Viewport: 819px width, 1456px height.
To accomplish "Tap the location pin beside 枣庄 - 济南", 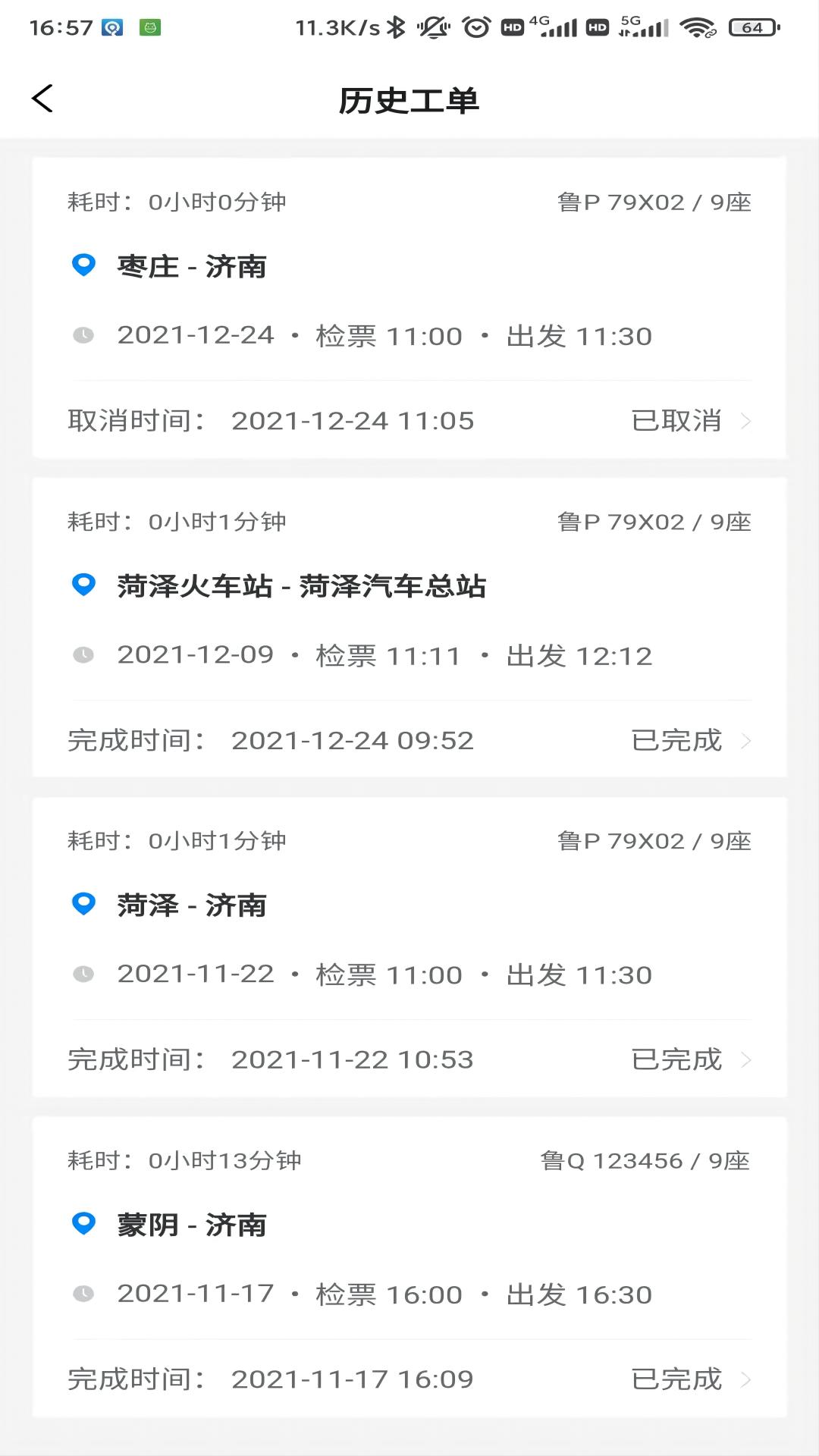I will [83, 265].
